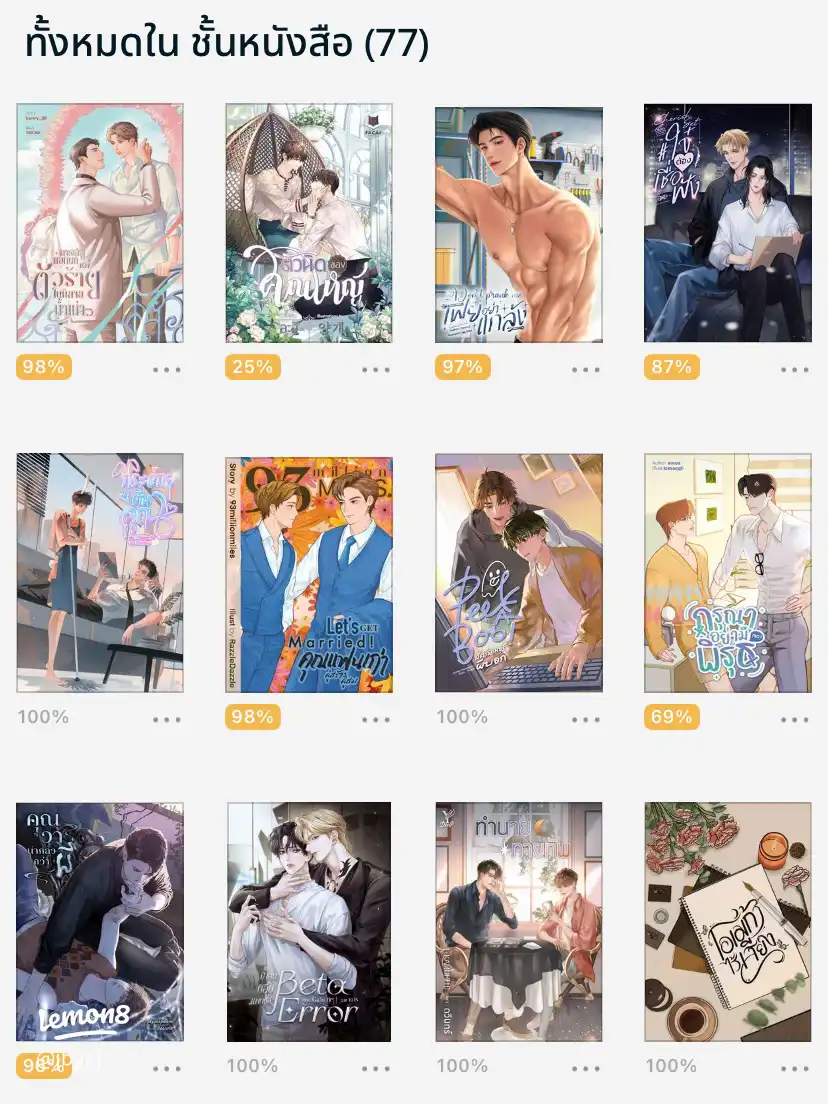Open the Let's Get Married! book
The height and width of the screenshot is (1104, 828).
pos(309,574)
